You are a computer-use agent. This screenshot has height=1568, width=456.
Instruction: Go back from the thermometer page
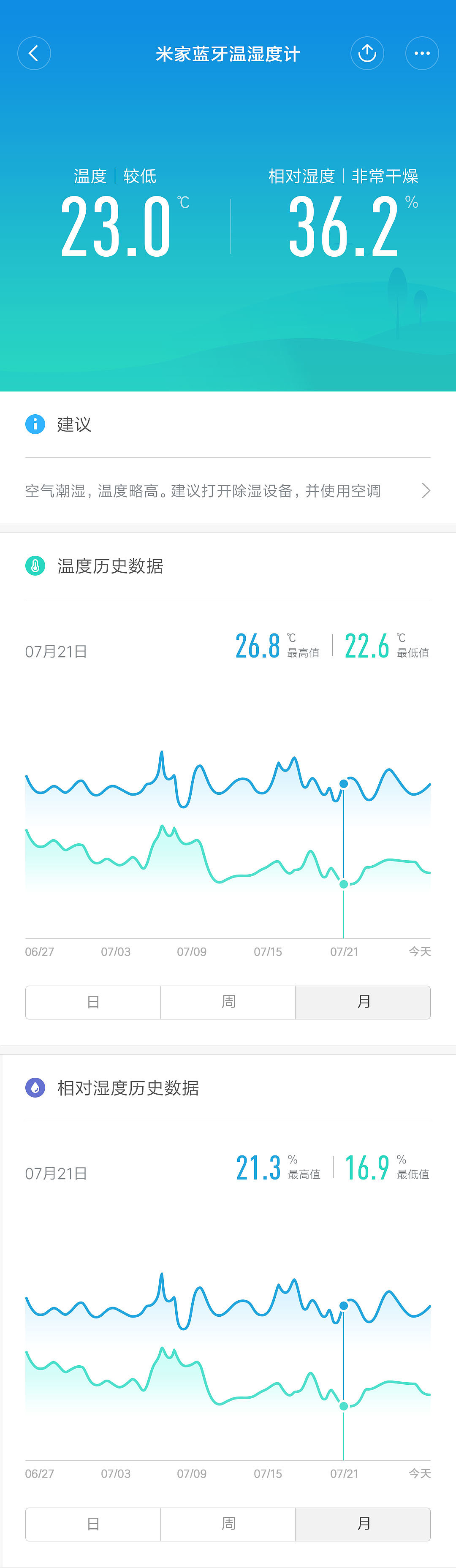pos(34,54)
